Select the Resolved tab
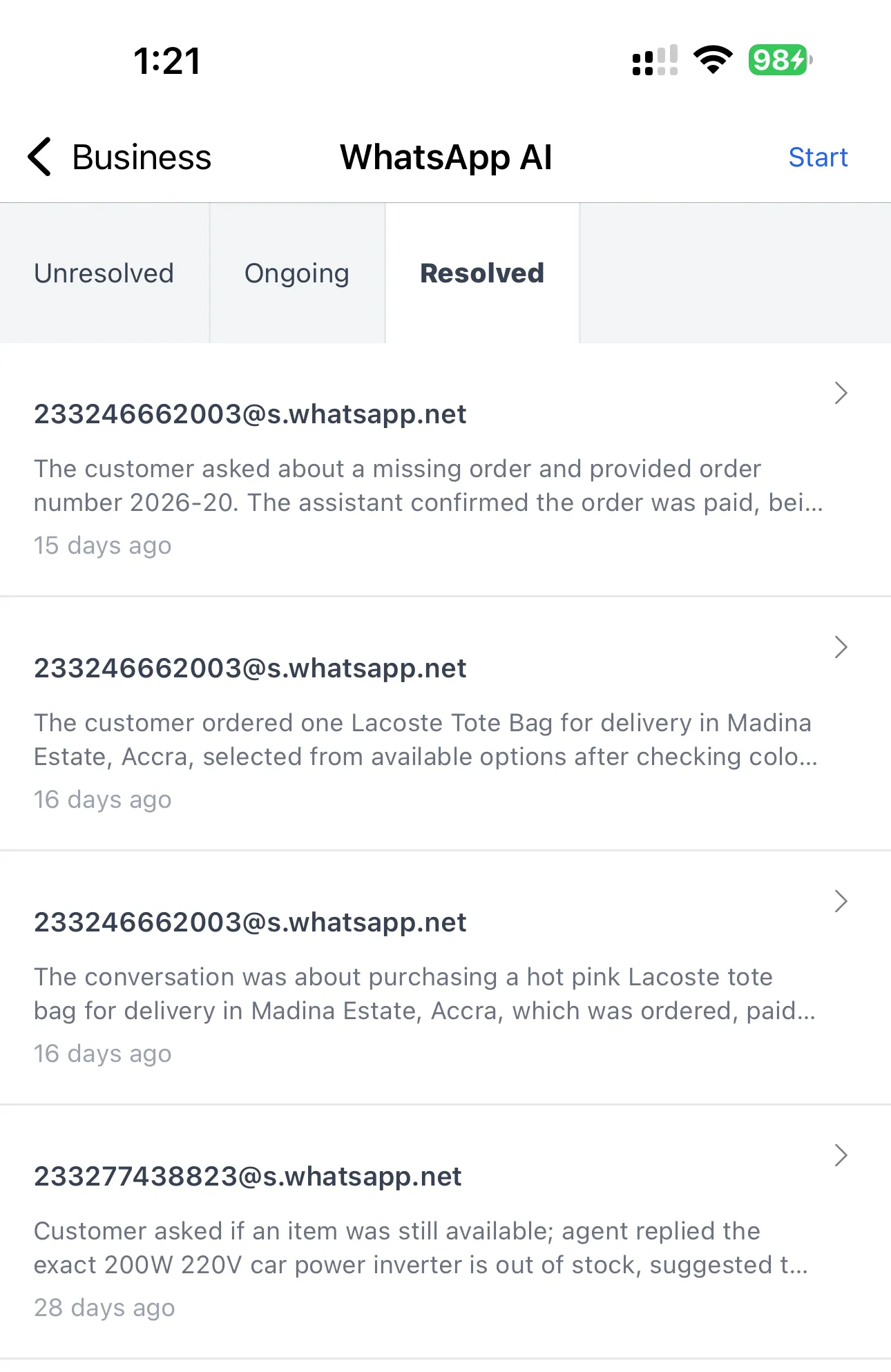The image size is (891, 1372). pos(481,273)
